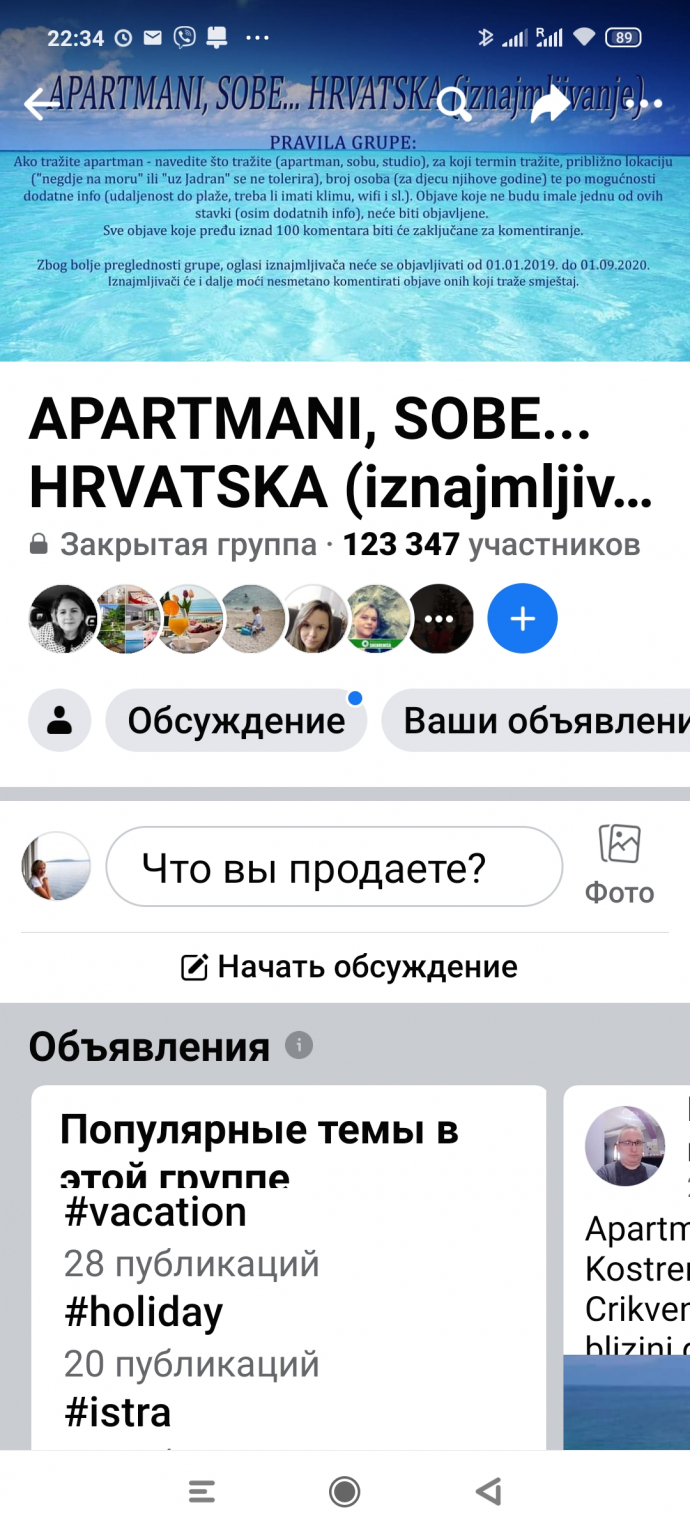Invite members with the blue plus button

[522, 619]
